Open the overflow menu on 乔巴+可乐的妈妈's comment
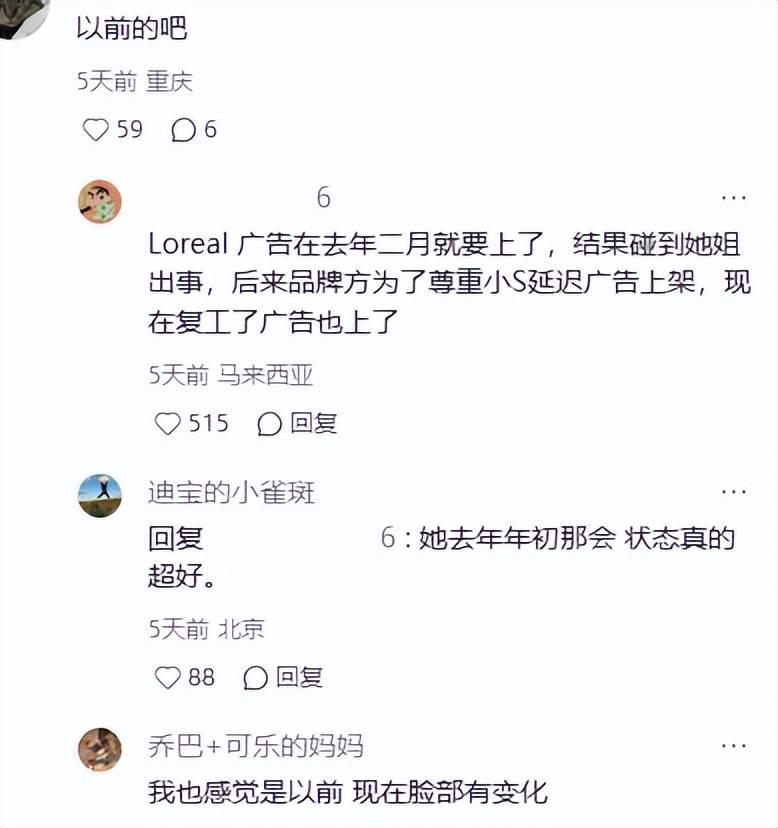Image resolution: width=778 pixels, height=828 pixels. pyautogui.click(x=733, y=746)
